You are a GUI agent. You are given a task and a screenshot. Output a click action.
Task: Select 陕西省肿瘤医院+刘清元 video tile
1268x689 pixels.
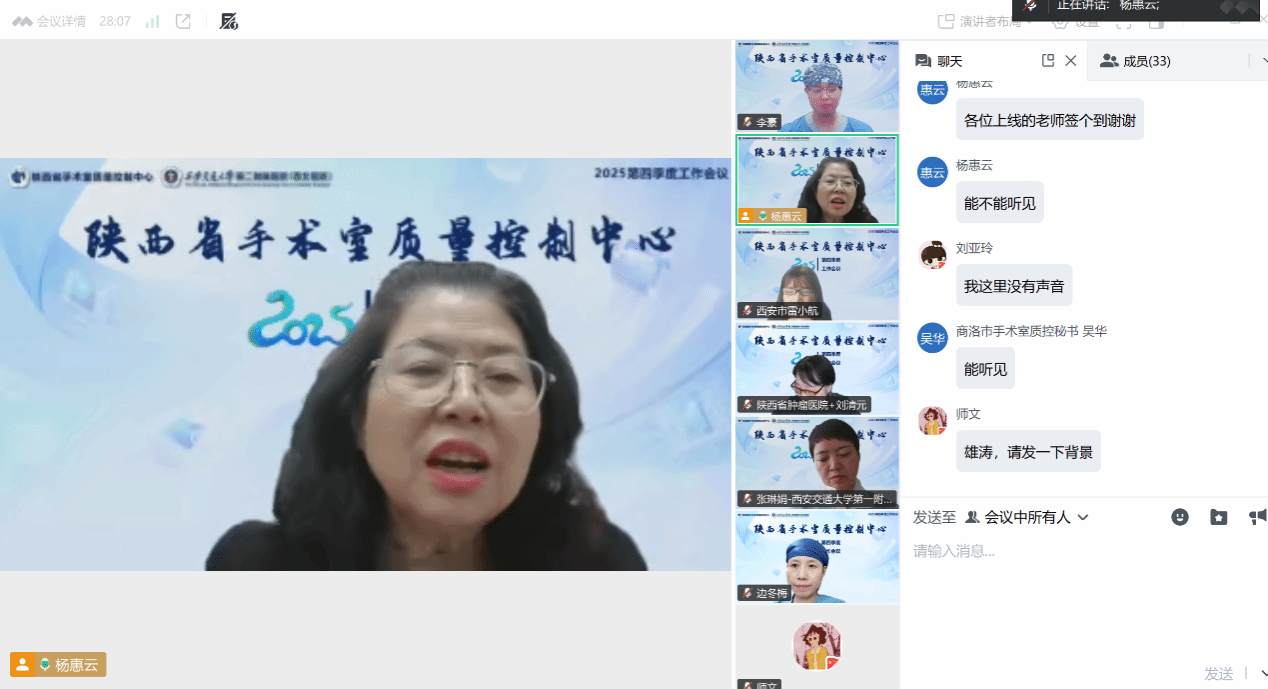pos(817,368)
